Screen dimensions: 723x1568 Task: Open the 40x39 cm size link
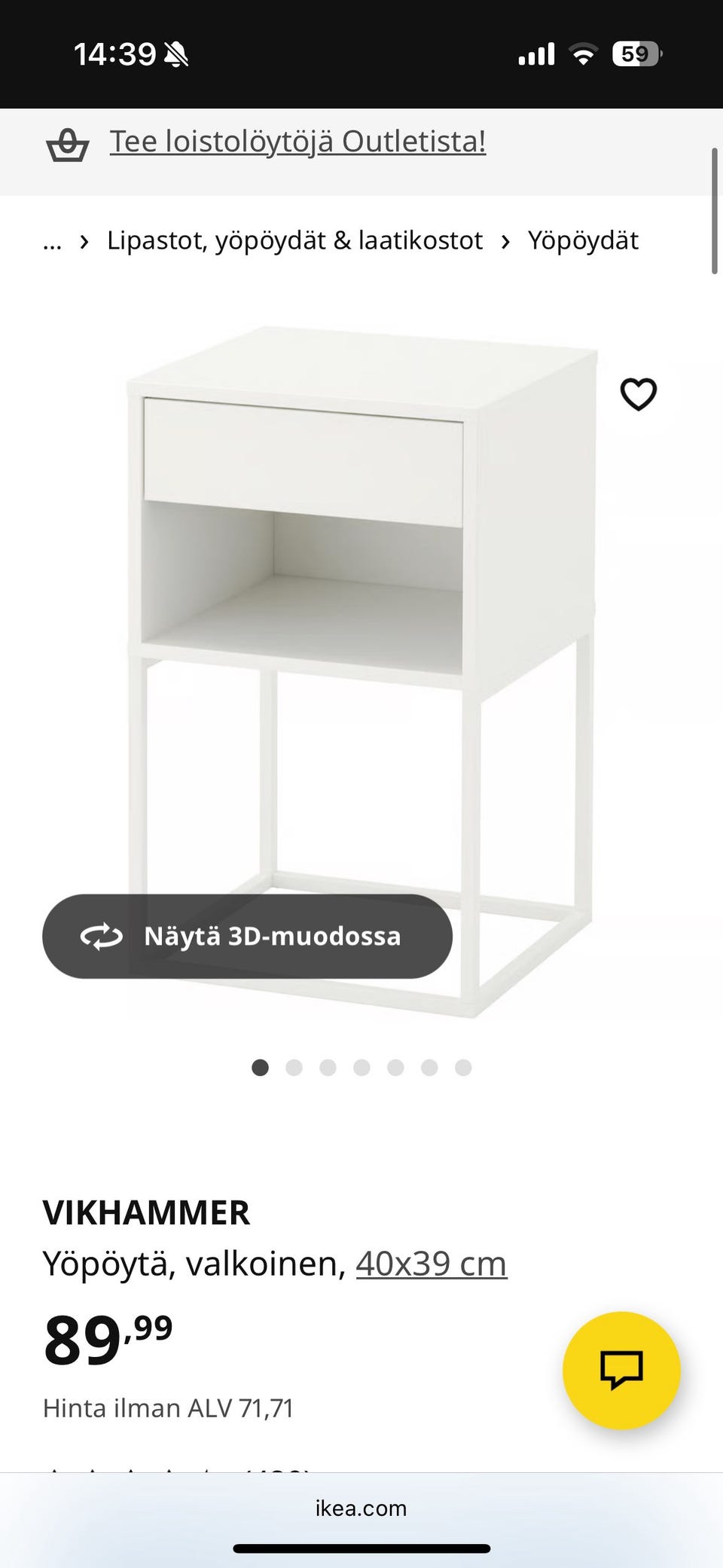431,1264
